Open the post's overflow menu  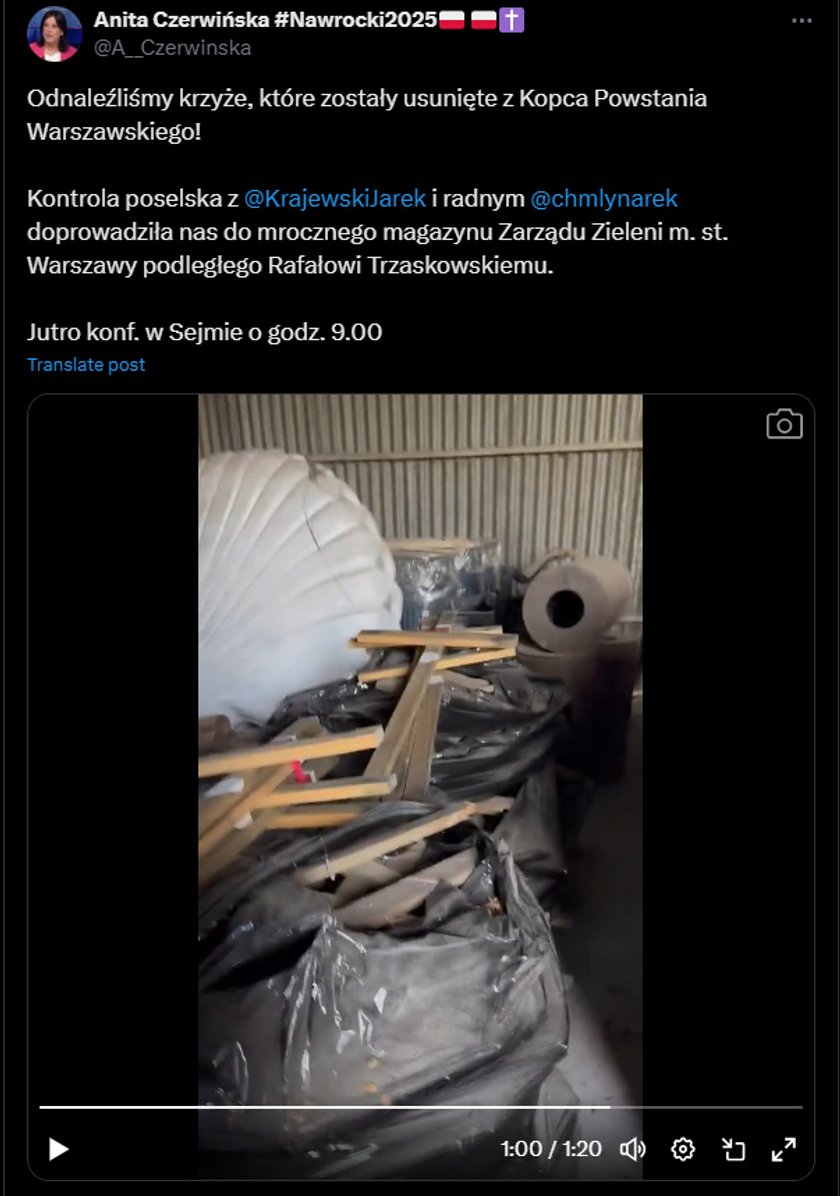tap(802, 21)
